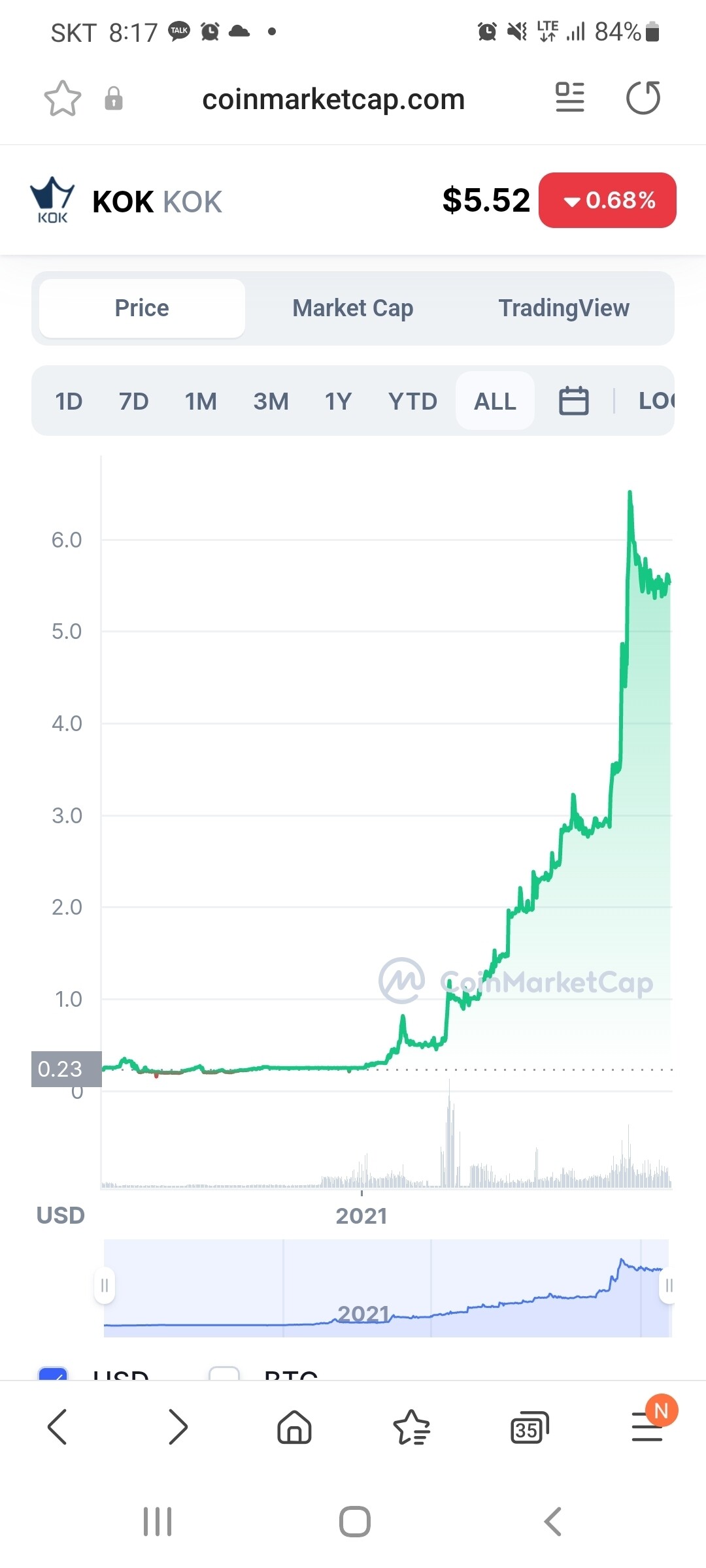This screenshot has height=1568, width=706.
Task: Select the 7D time range
Action: tap(133, 401)
